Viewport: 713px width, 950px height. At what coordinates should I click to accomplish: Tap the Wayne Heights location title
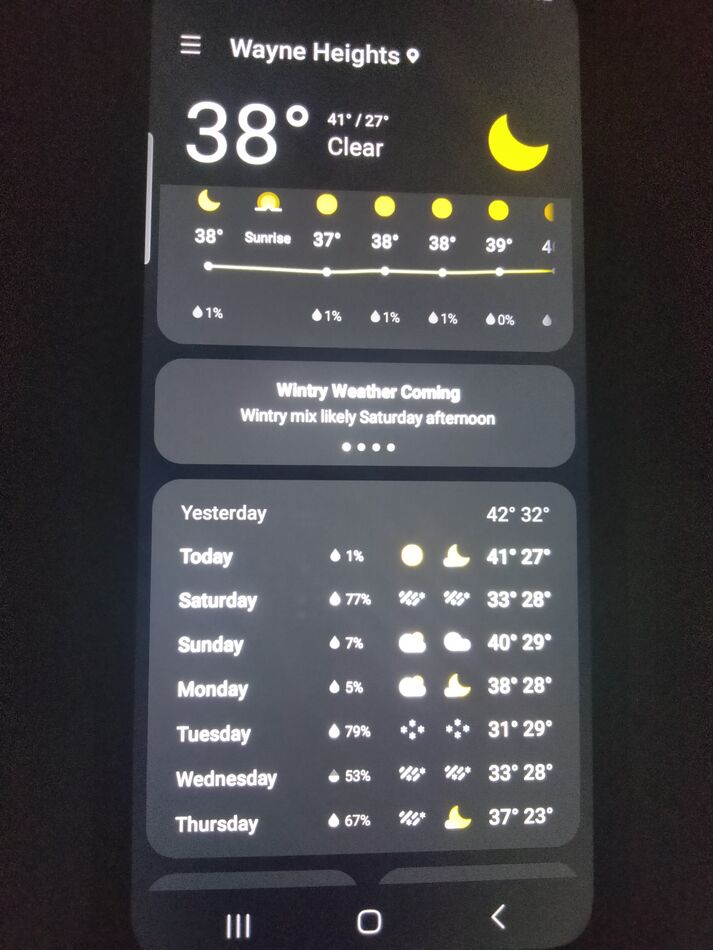point(314,51)
